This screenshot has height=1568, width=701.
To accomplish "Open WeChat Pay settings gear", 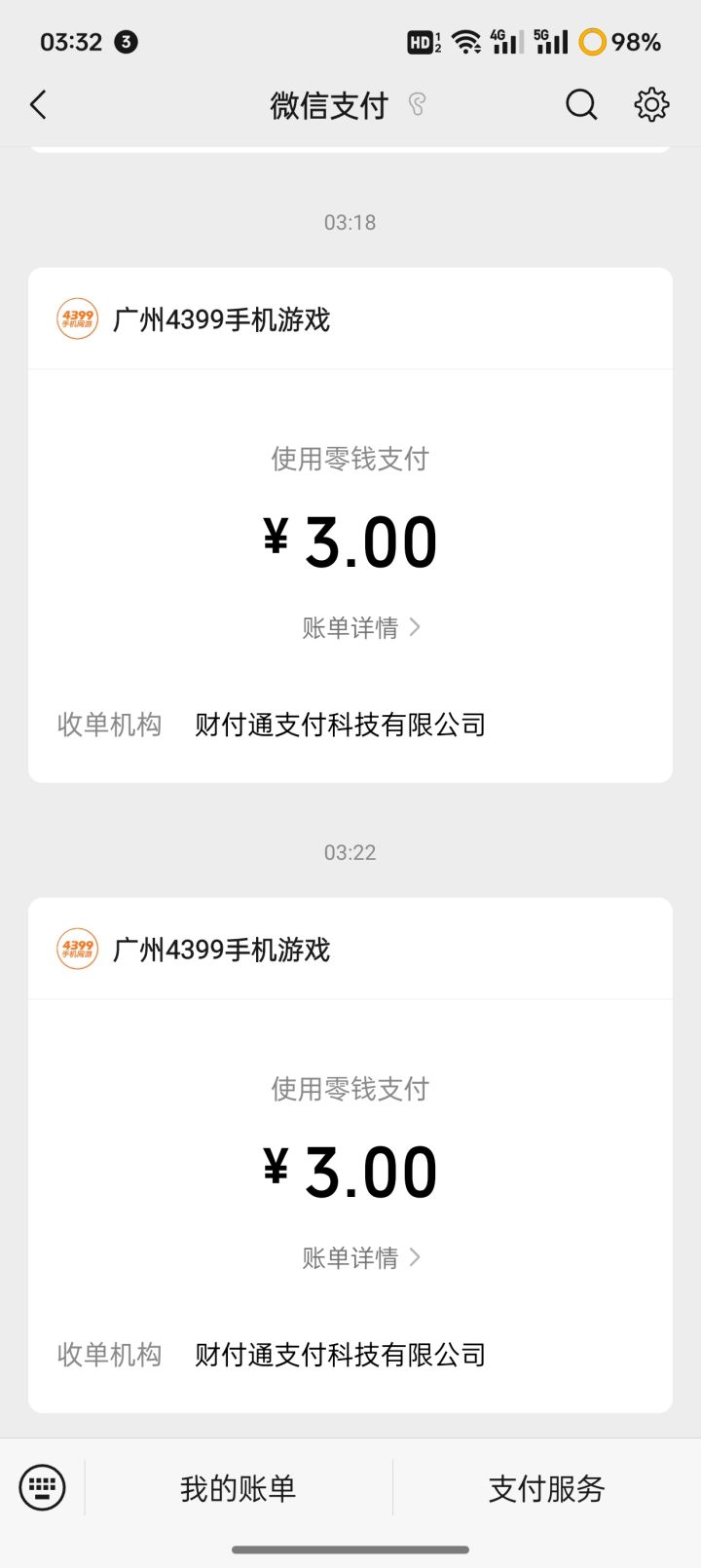I will [651, 104].
